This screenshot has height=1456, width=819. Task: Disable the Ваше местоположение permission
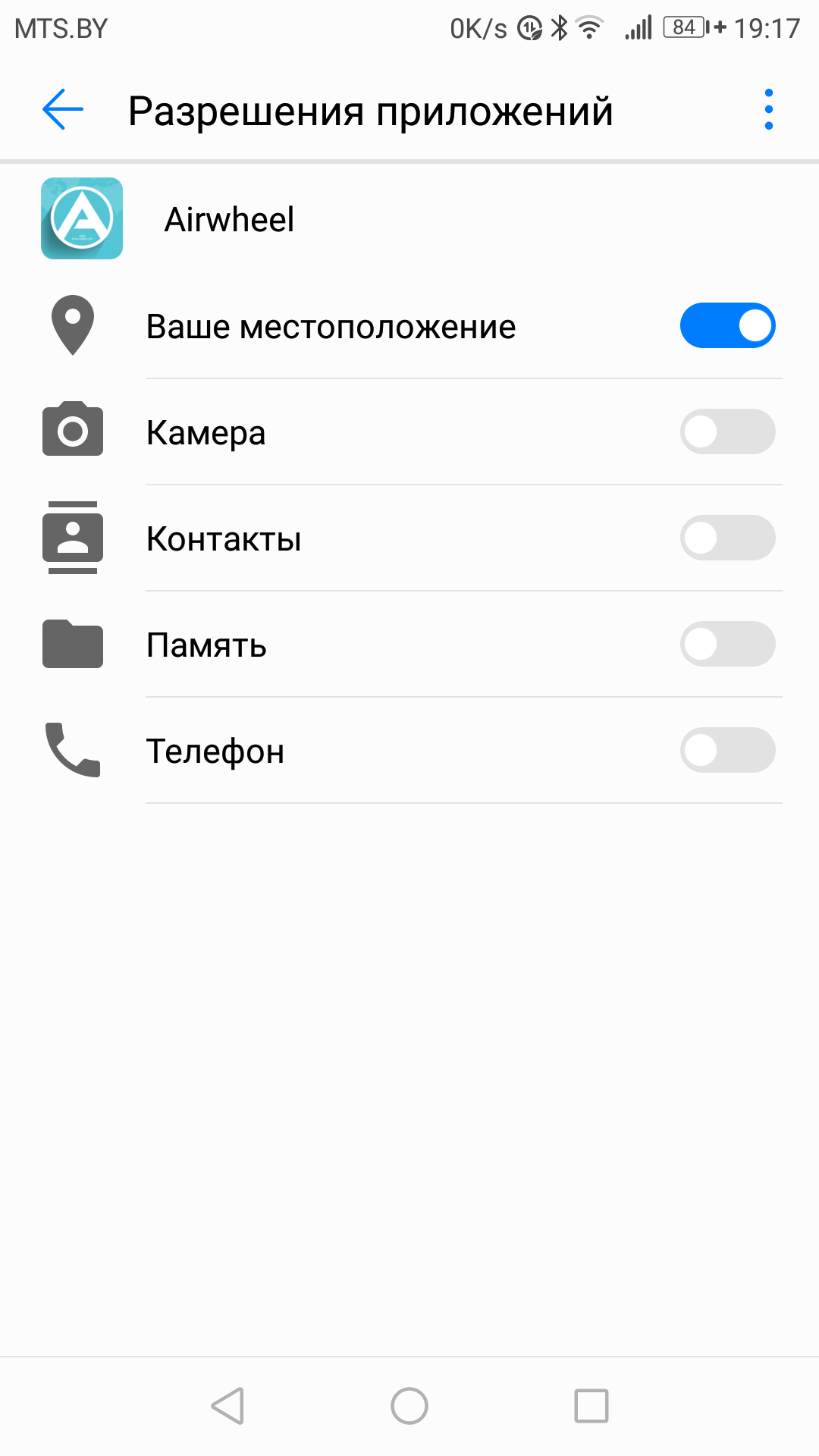[727, 326]
